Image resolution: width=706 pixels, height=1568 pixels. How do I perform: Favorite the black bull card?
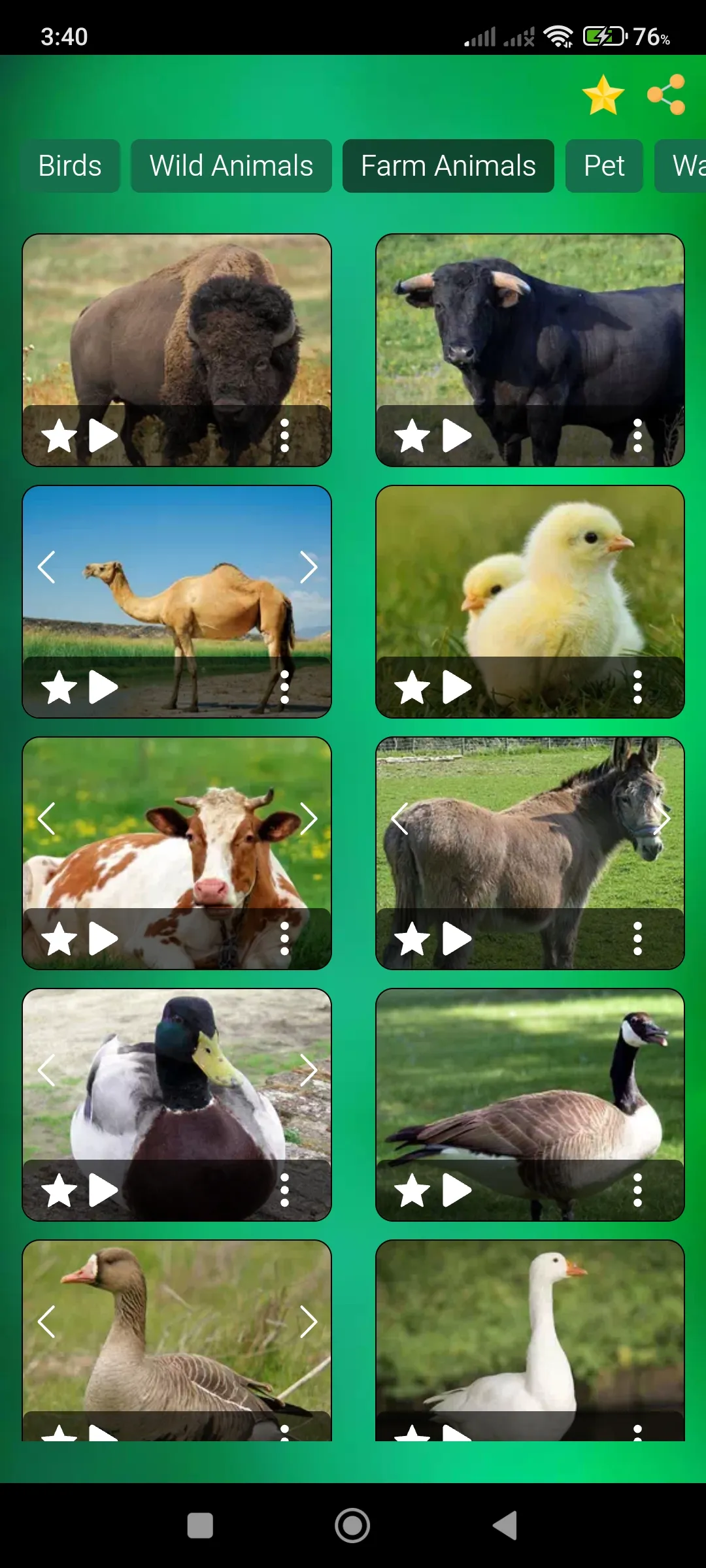[x=412, y=436]
